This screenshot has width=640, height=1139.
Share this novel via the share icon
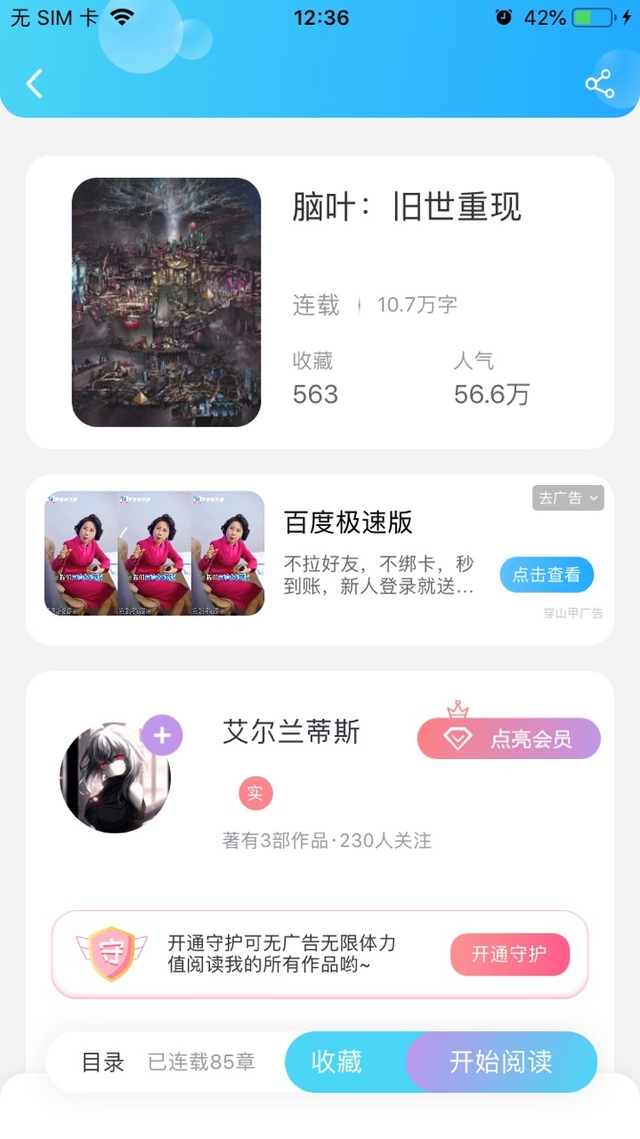pyautogui.click(x=600, y=84)
